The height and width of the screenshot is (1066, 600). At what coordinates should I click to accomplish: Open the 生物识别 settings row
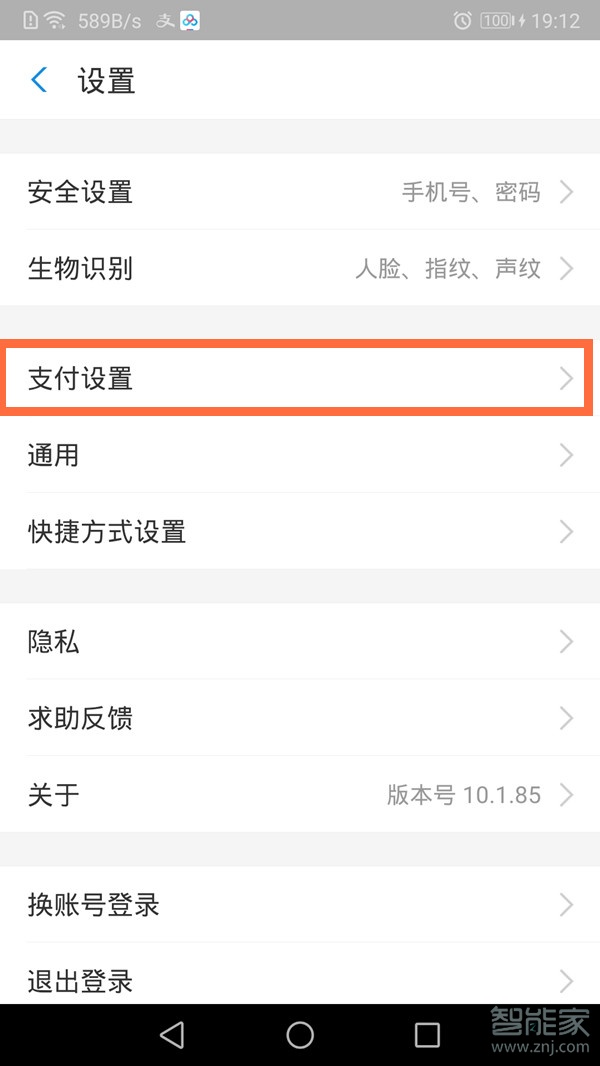pyautogui.click(x=300, y=268)
